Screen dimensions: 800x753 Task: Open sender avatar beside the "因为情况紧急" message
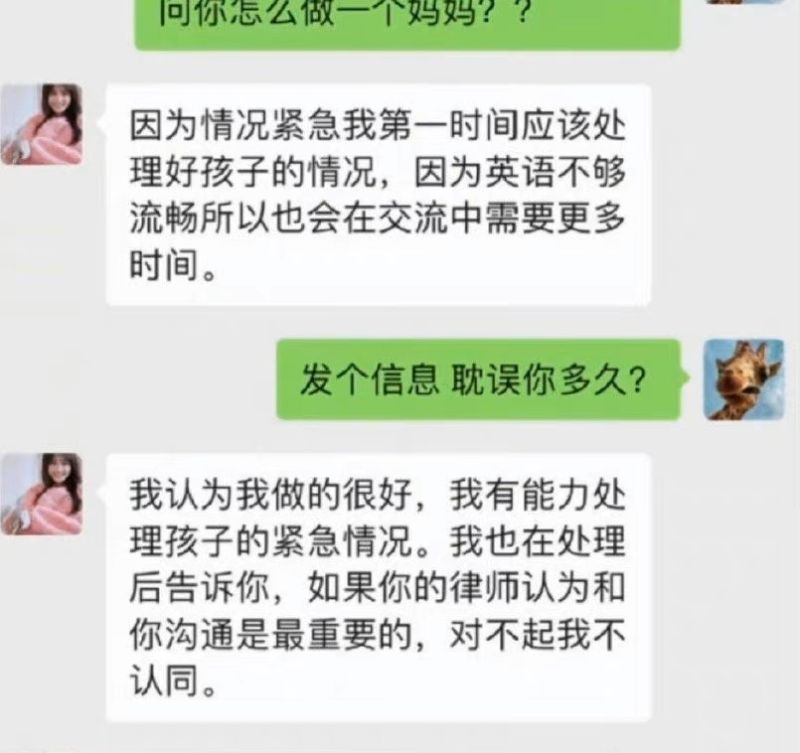41,124
